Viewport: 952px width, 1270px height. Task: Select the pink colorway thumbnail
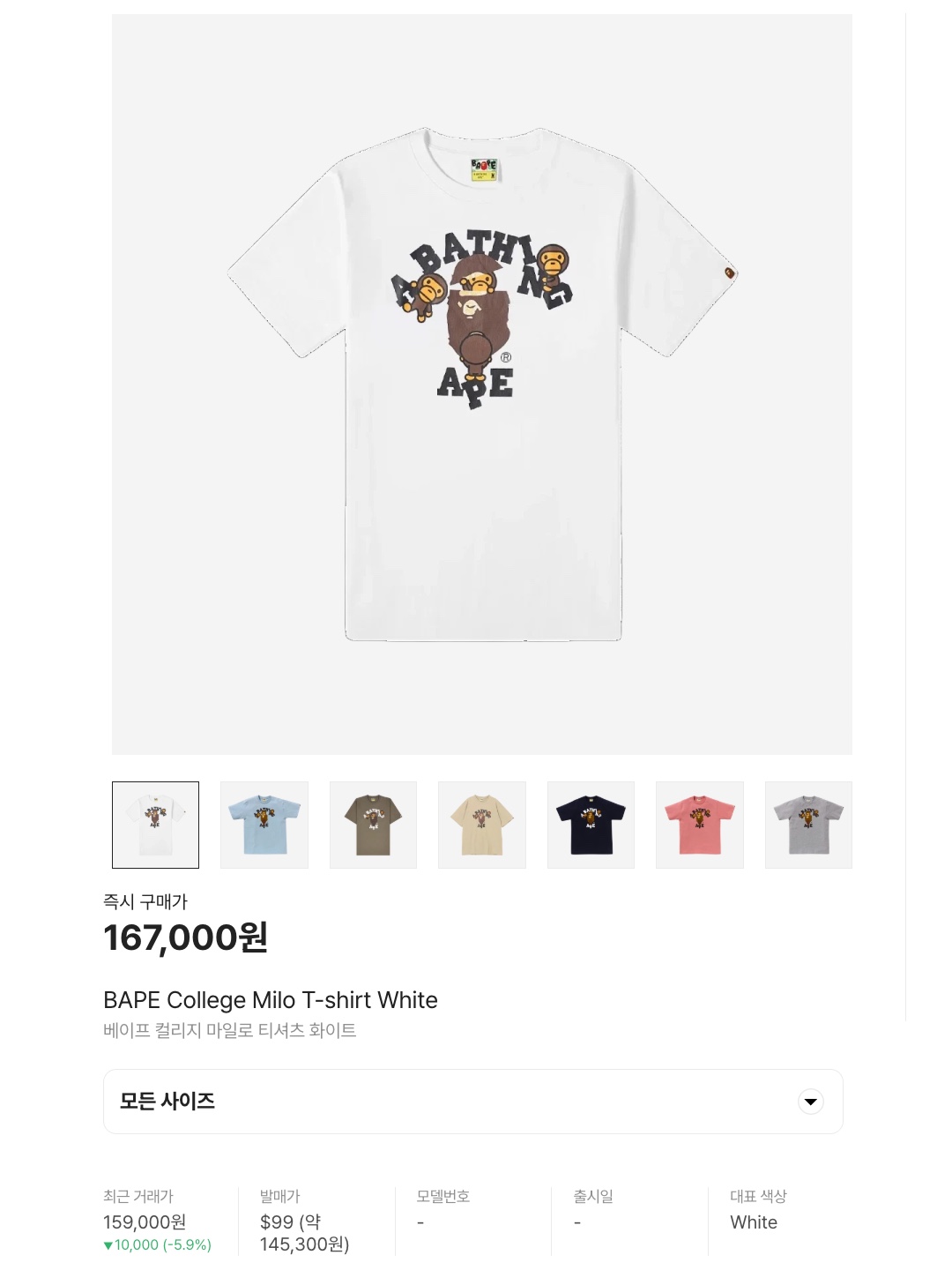tap(699, 824)
